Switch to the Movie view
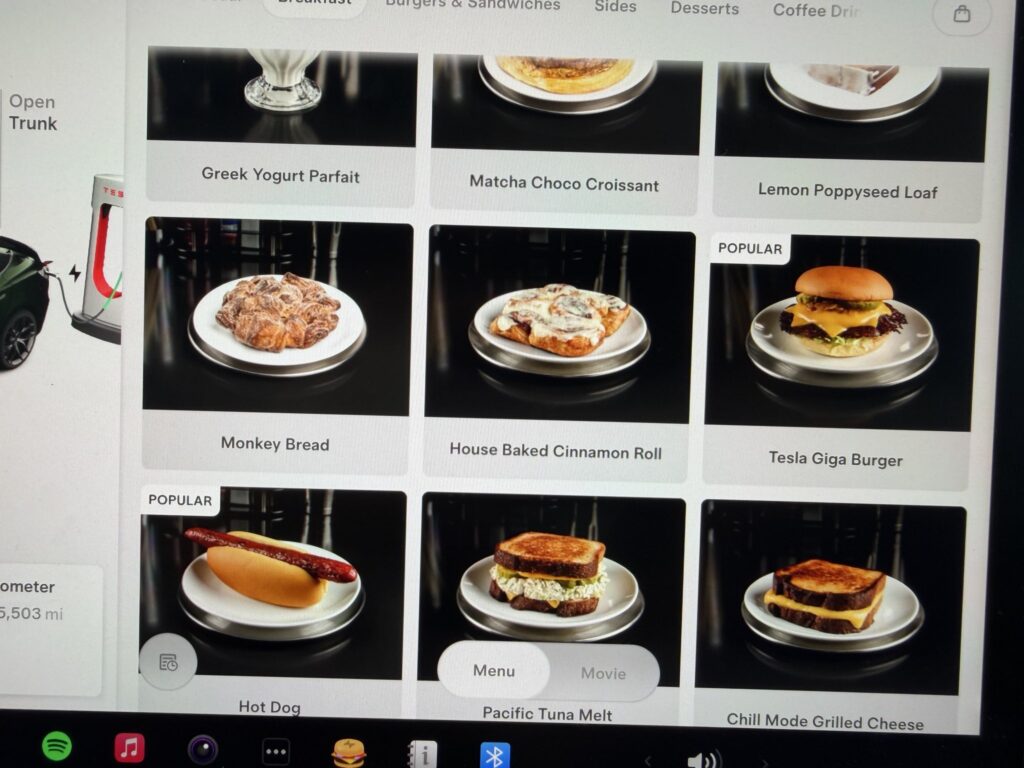The height and width of the screenshot is (768, 1024). coord(603,673)
